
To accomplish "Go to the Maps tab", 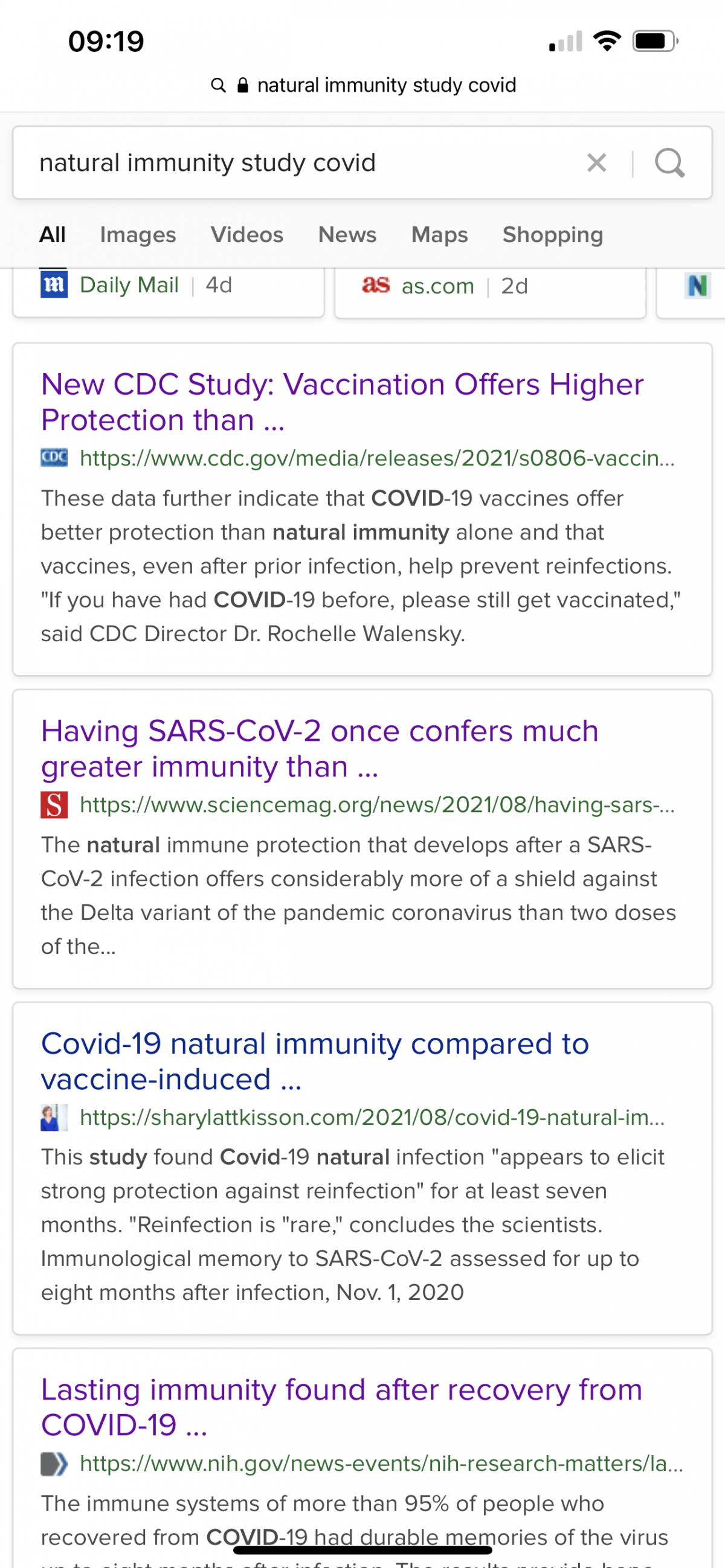I will 439,235.
